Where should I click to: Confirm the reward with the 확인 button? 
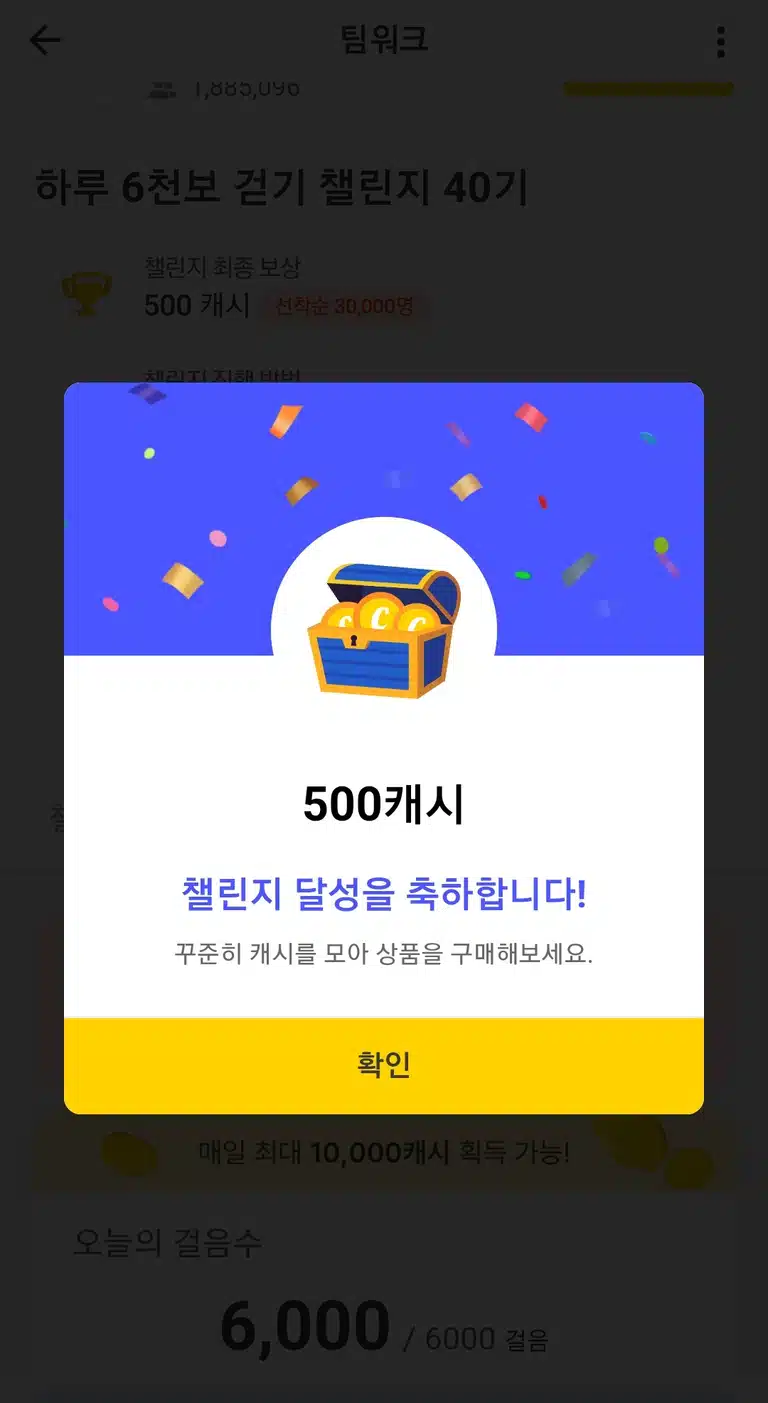pyautogui.click(x=384, y=1066)
